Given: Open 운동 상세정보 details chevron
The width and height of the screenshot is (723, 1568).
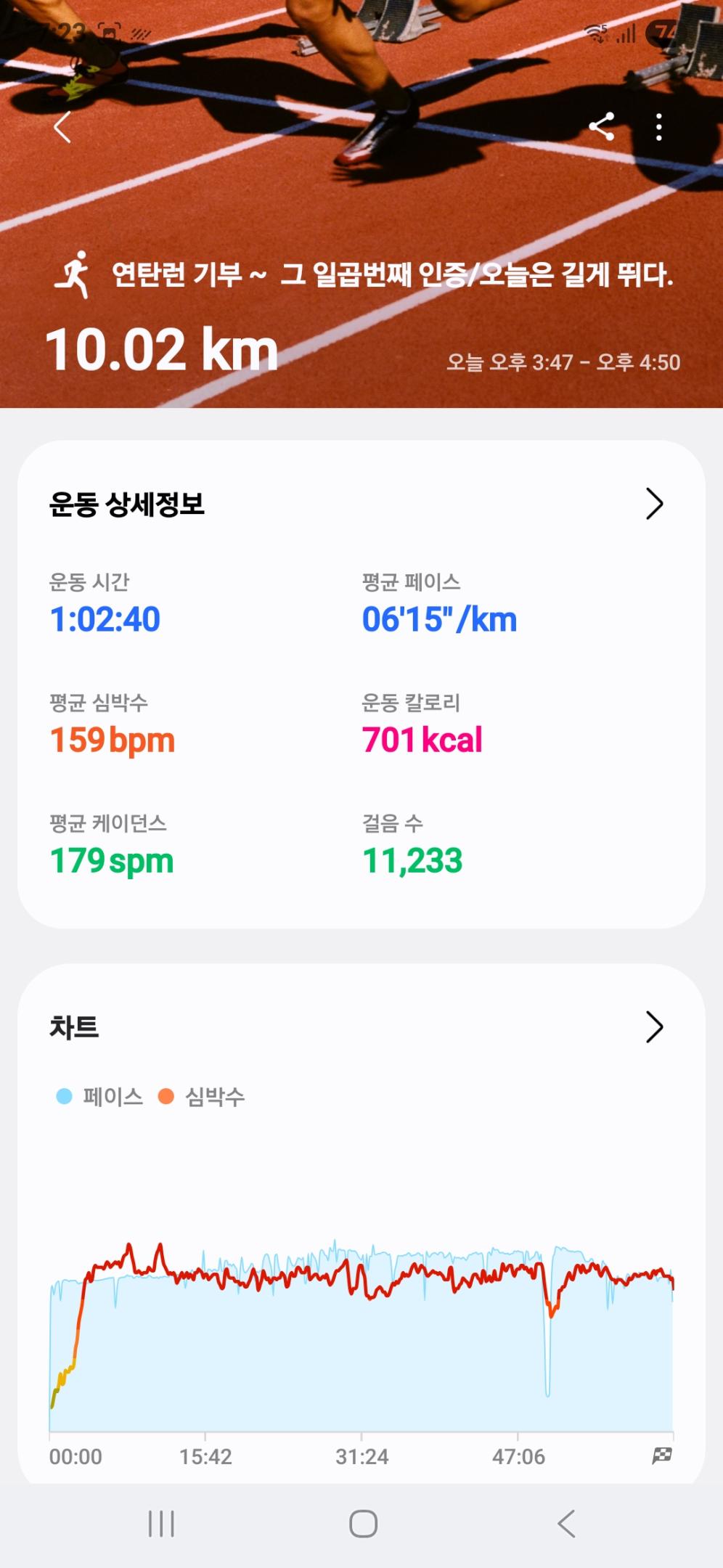Looking at the screenshot, I should [x=654, y=504].
